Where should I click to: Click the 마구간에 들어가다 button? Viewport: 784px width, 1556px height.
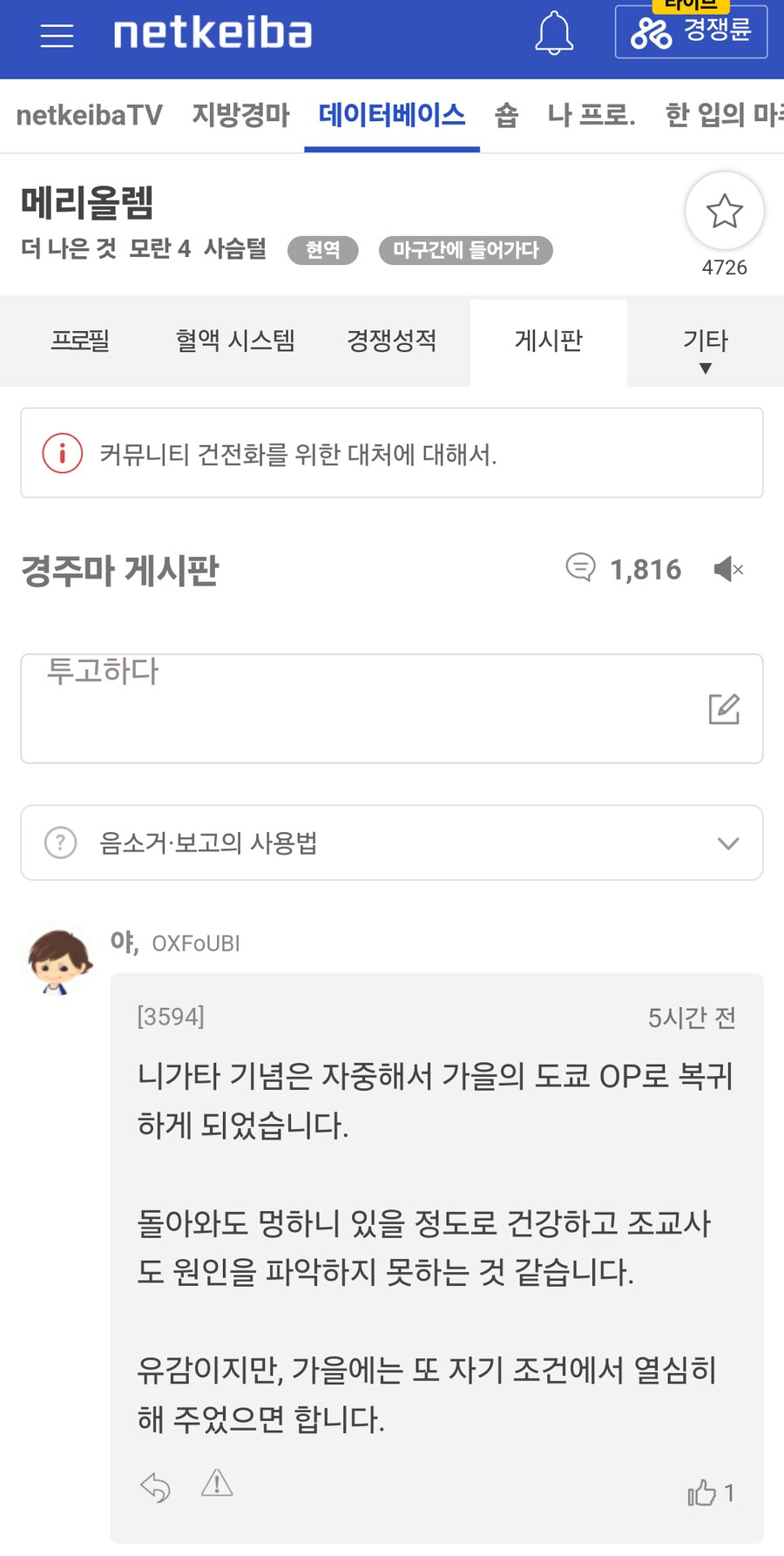click(465, 251)
